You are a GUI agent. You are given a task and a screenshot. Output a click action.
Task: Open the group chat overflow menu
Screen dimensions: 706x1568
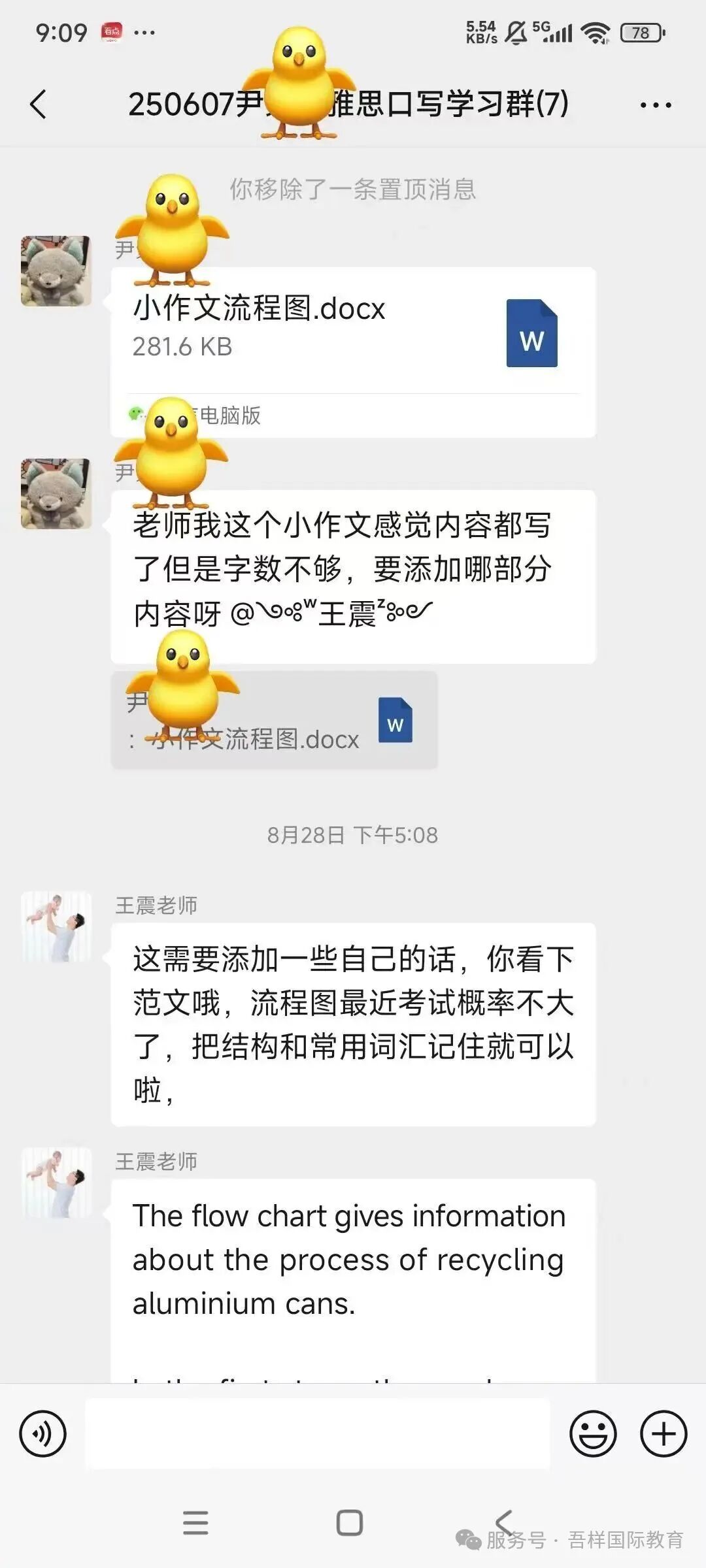[x=656, y=105]
